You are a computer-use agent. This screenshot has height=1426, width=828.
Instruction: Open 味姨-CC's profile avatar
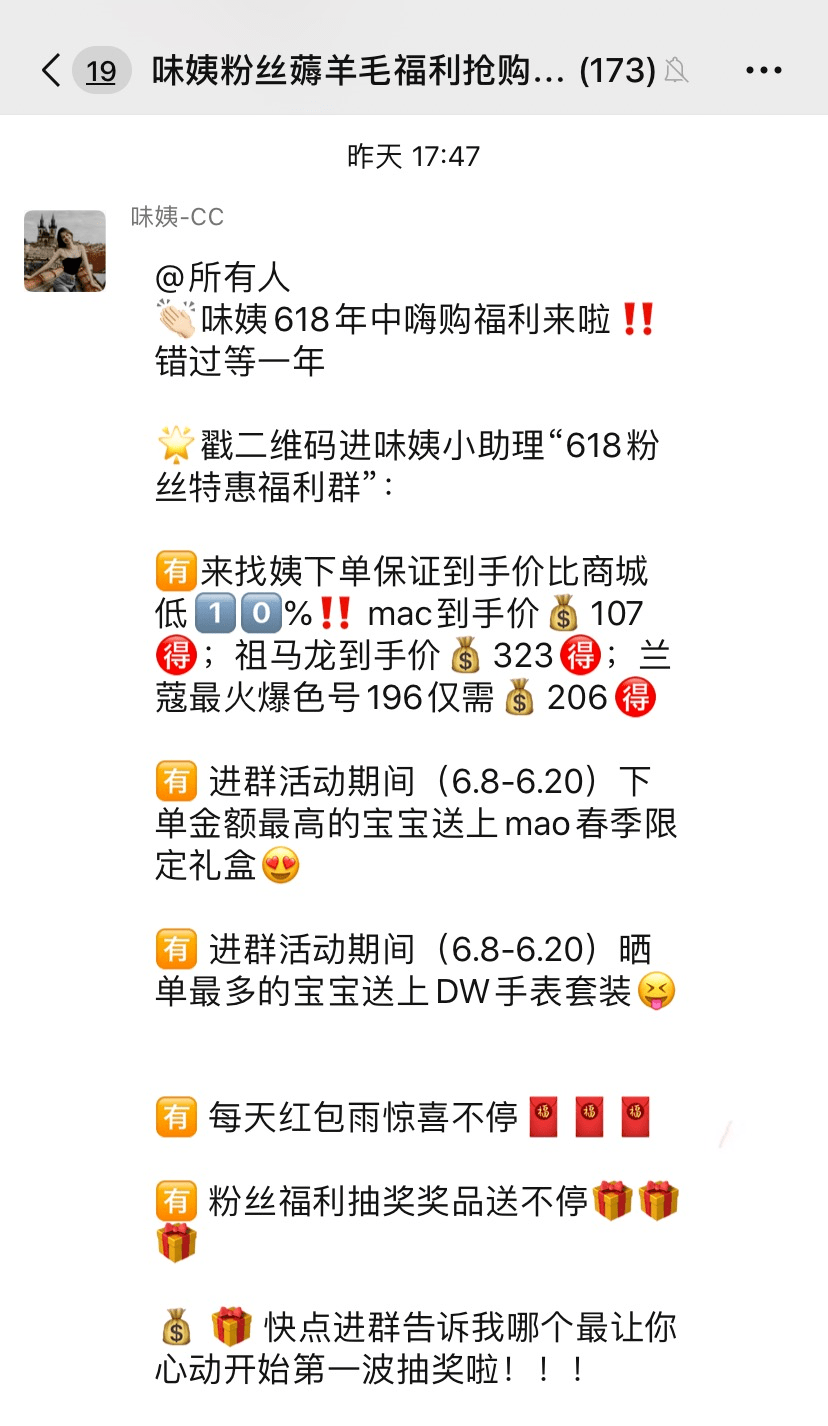point(64,251)
